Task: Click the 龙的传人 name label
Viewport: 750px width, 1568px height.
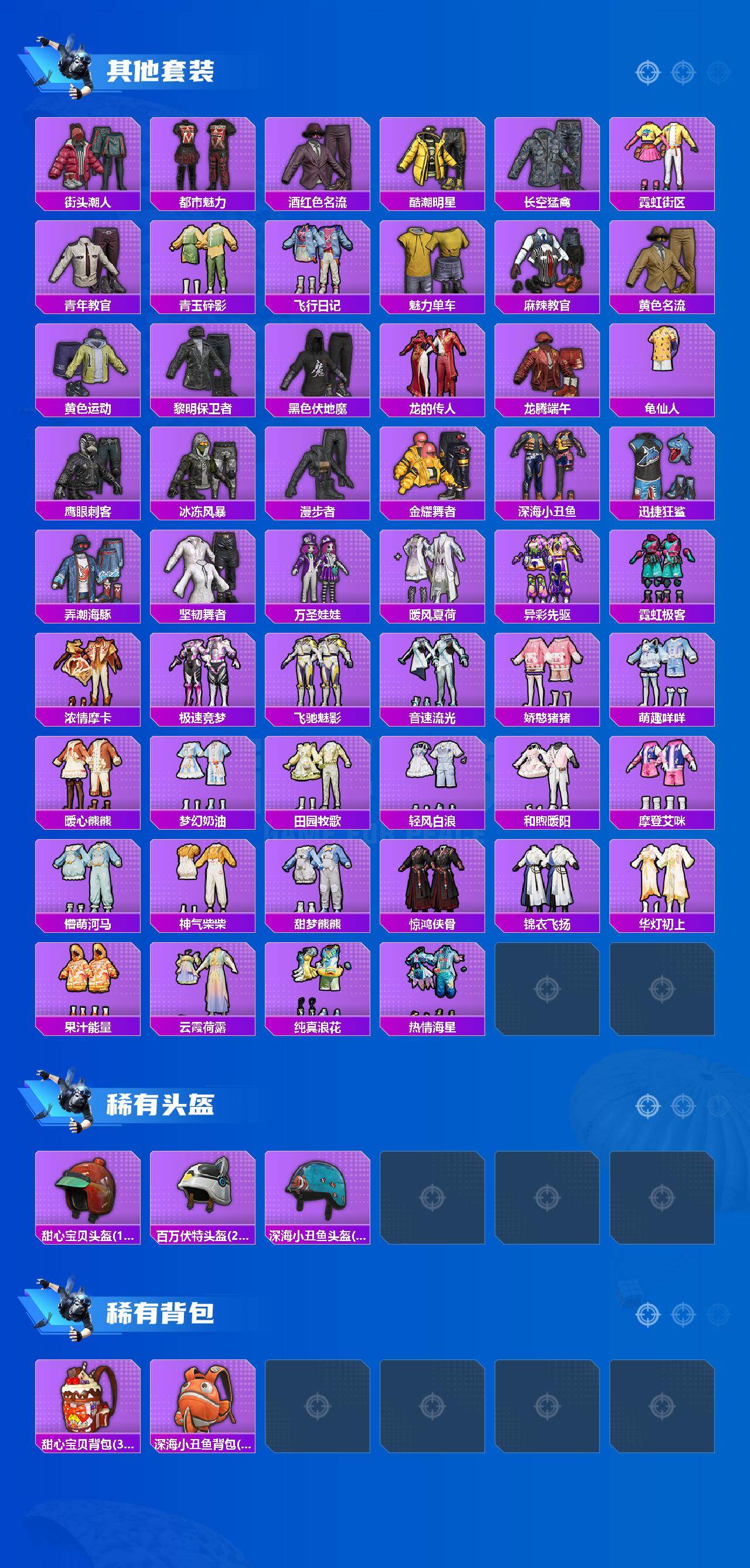Action: tap(434, 410)
